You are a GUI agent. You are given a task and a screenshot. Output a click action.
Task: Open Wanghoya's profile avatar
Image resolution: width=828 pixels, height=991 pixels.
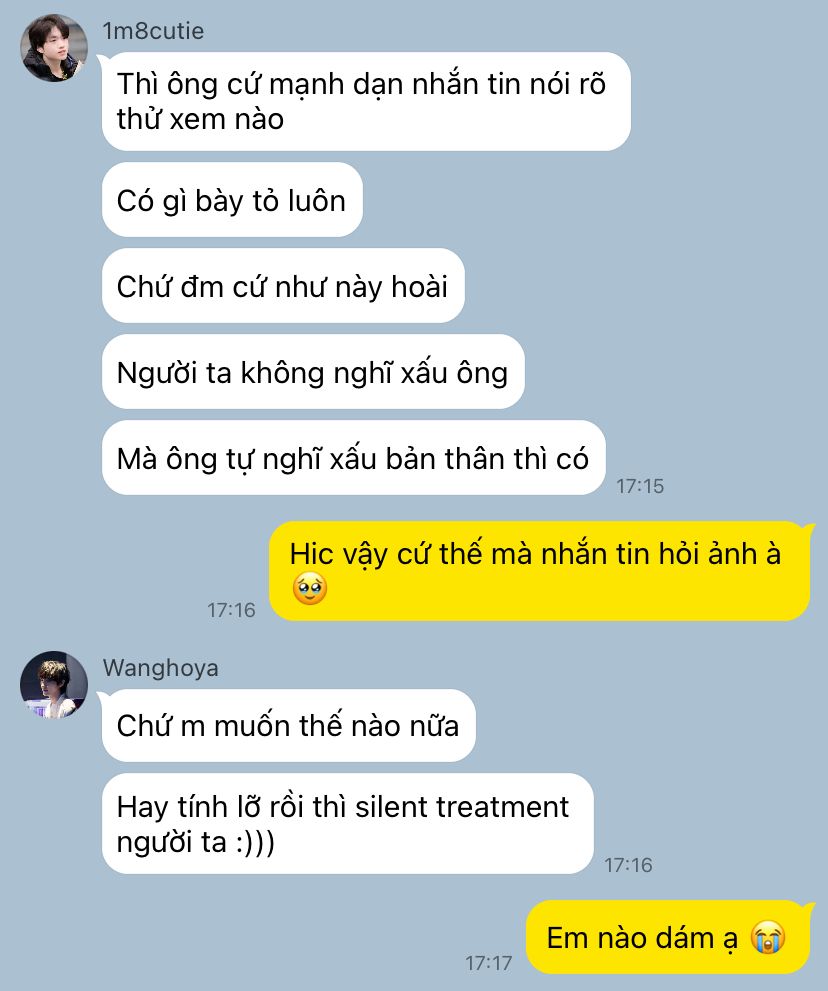54,685
